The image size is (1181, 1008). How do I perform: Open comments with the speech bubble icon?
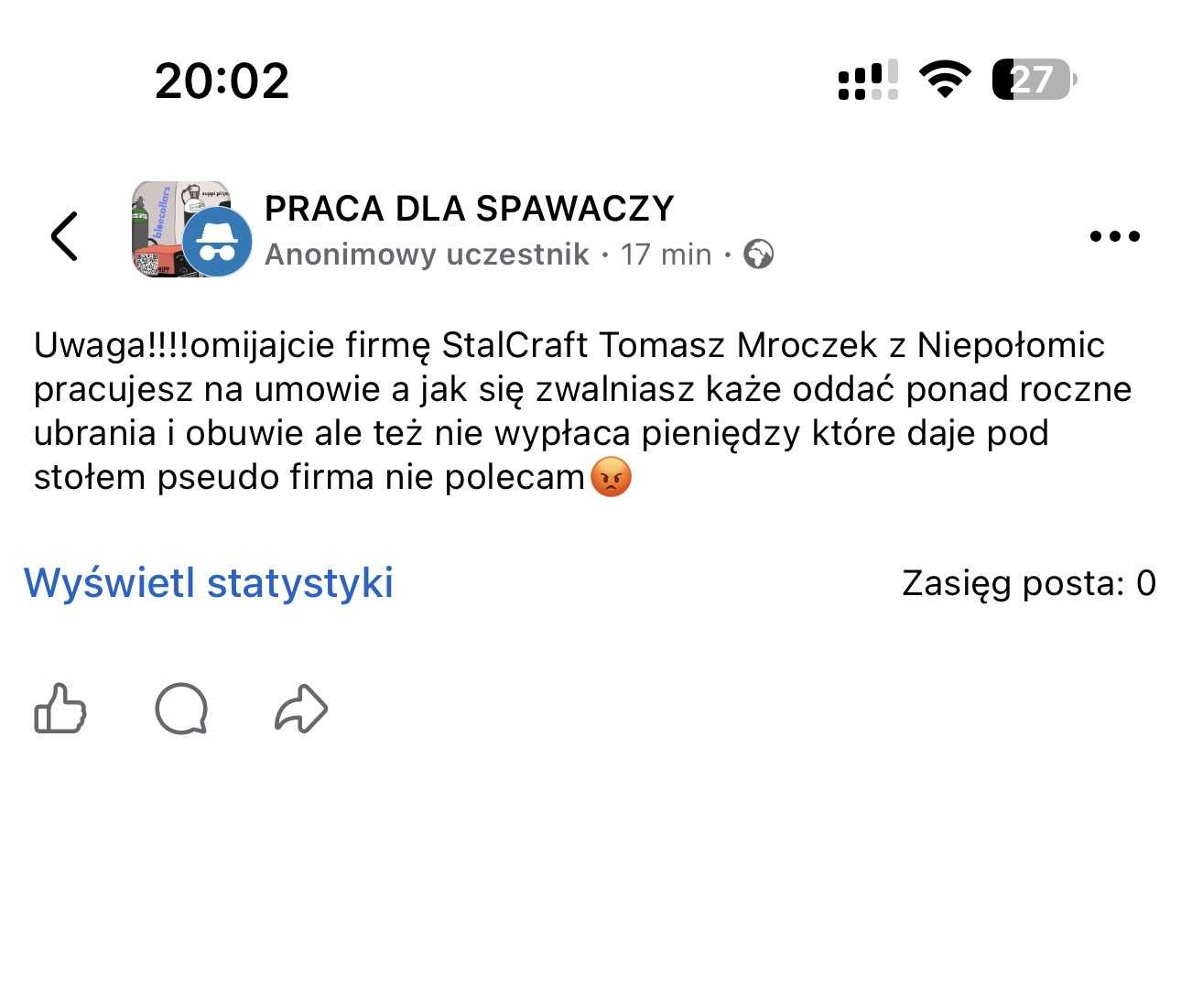pos(181,709)
